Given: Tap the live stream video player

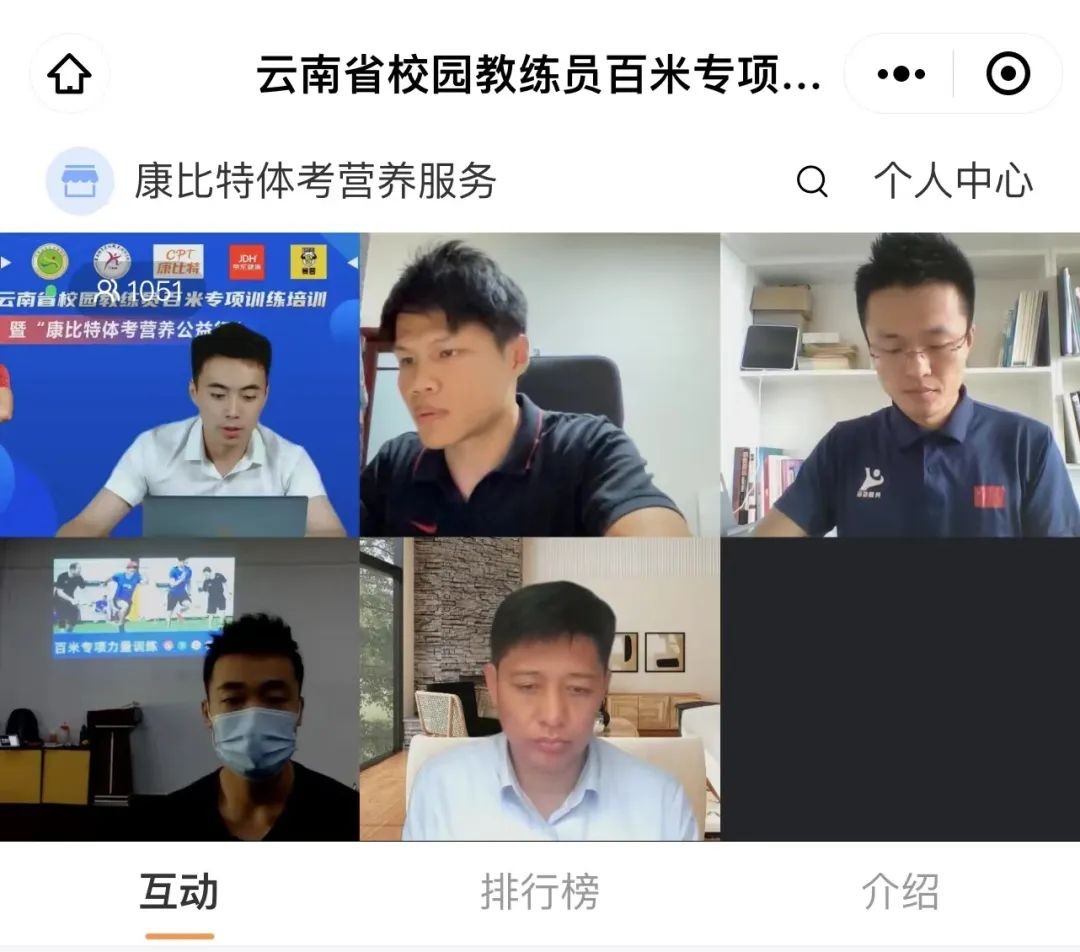Looking at the screenshot, I should (x=540, y=537).
